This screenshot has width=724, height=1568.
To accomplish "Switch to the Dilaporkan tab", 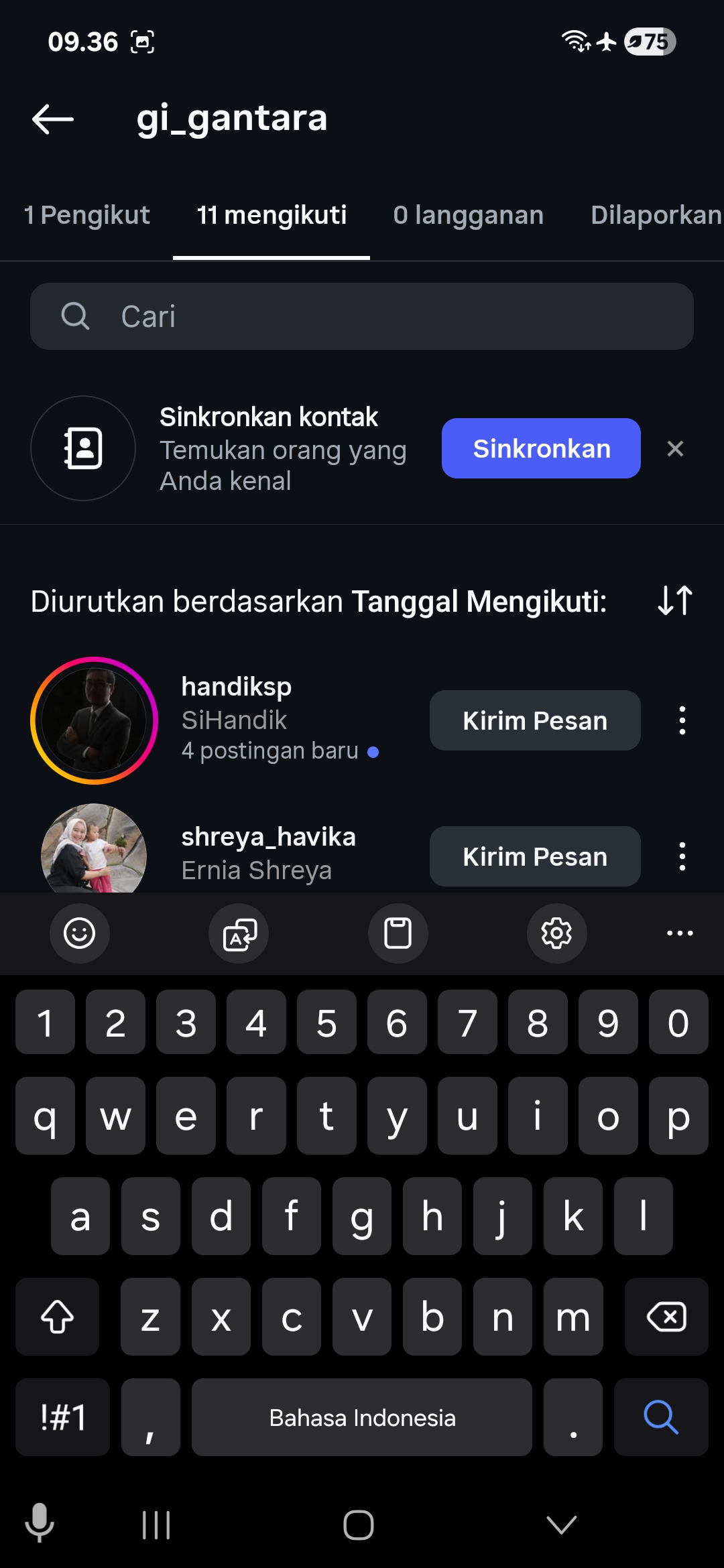I will click(655, 215).
